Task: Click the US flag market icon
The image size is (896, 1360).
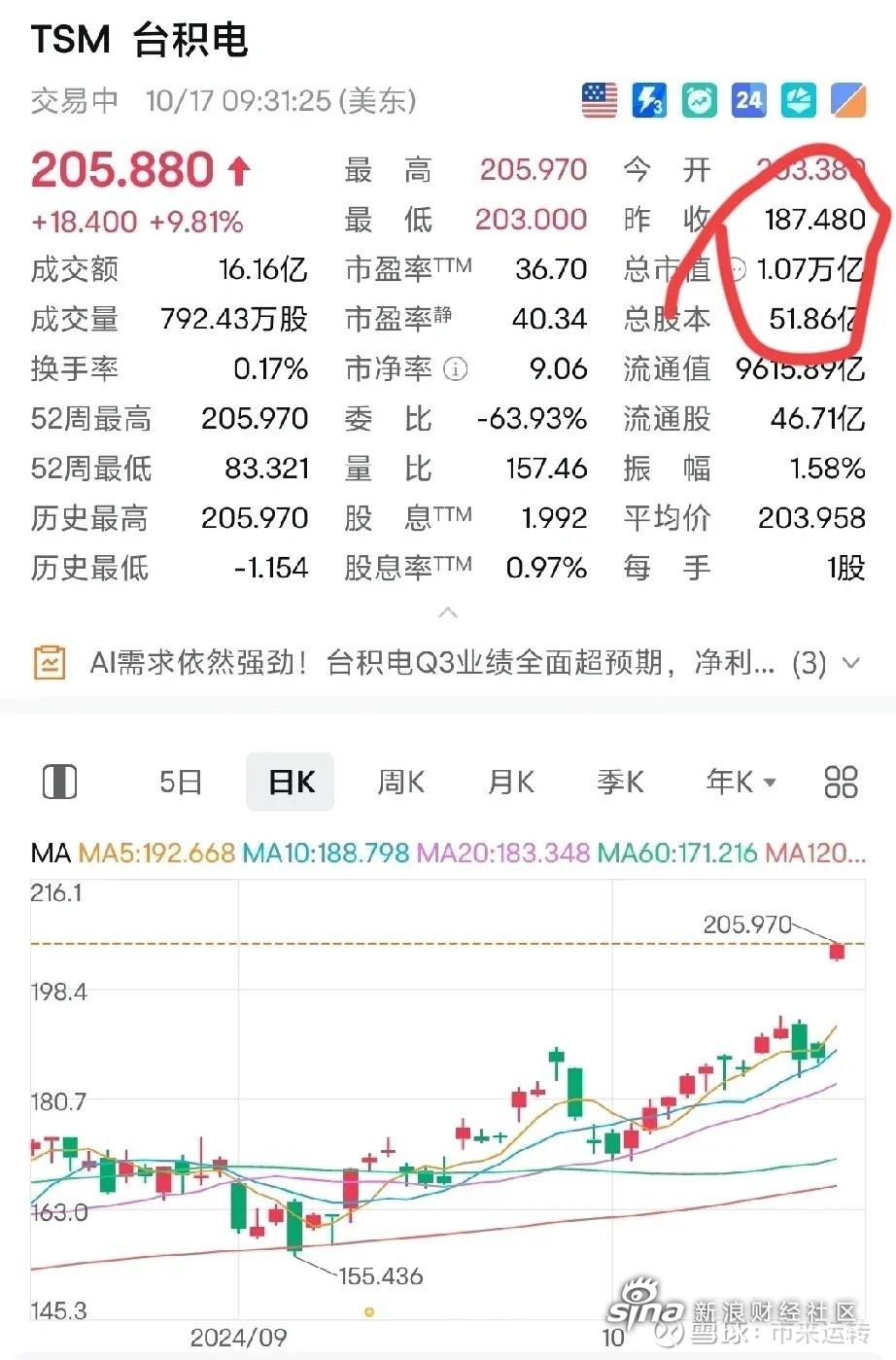Action: (600, 99)
